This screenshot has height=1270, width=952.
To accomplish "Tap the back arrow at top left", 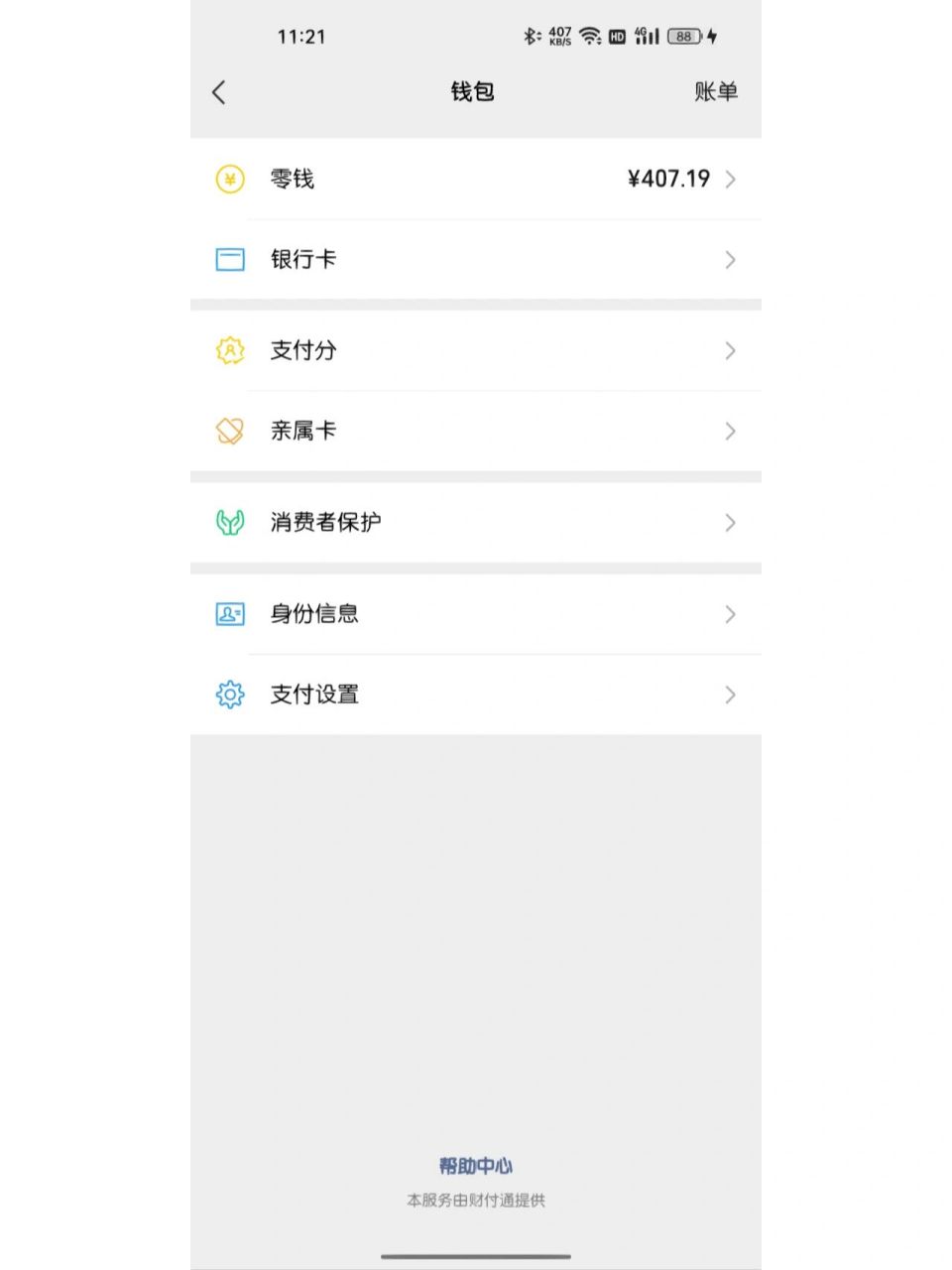I will pyautogui.click(x=218, y=91).
